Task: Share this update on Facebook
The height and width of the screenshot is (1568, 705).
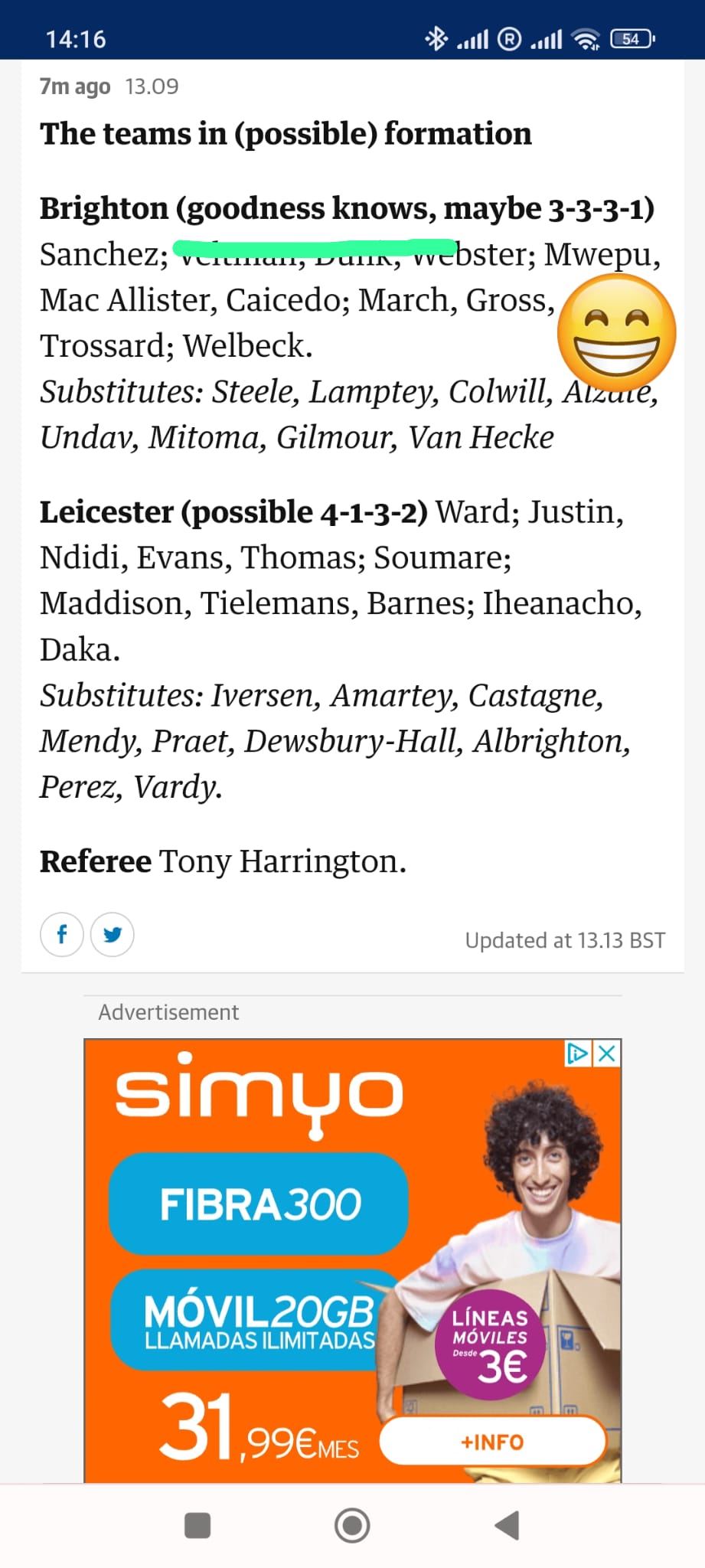Action: pos(62,934)
